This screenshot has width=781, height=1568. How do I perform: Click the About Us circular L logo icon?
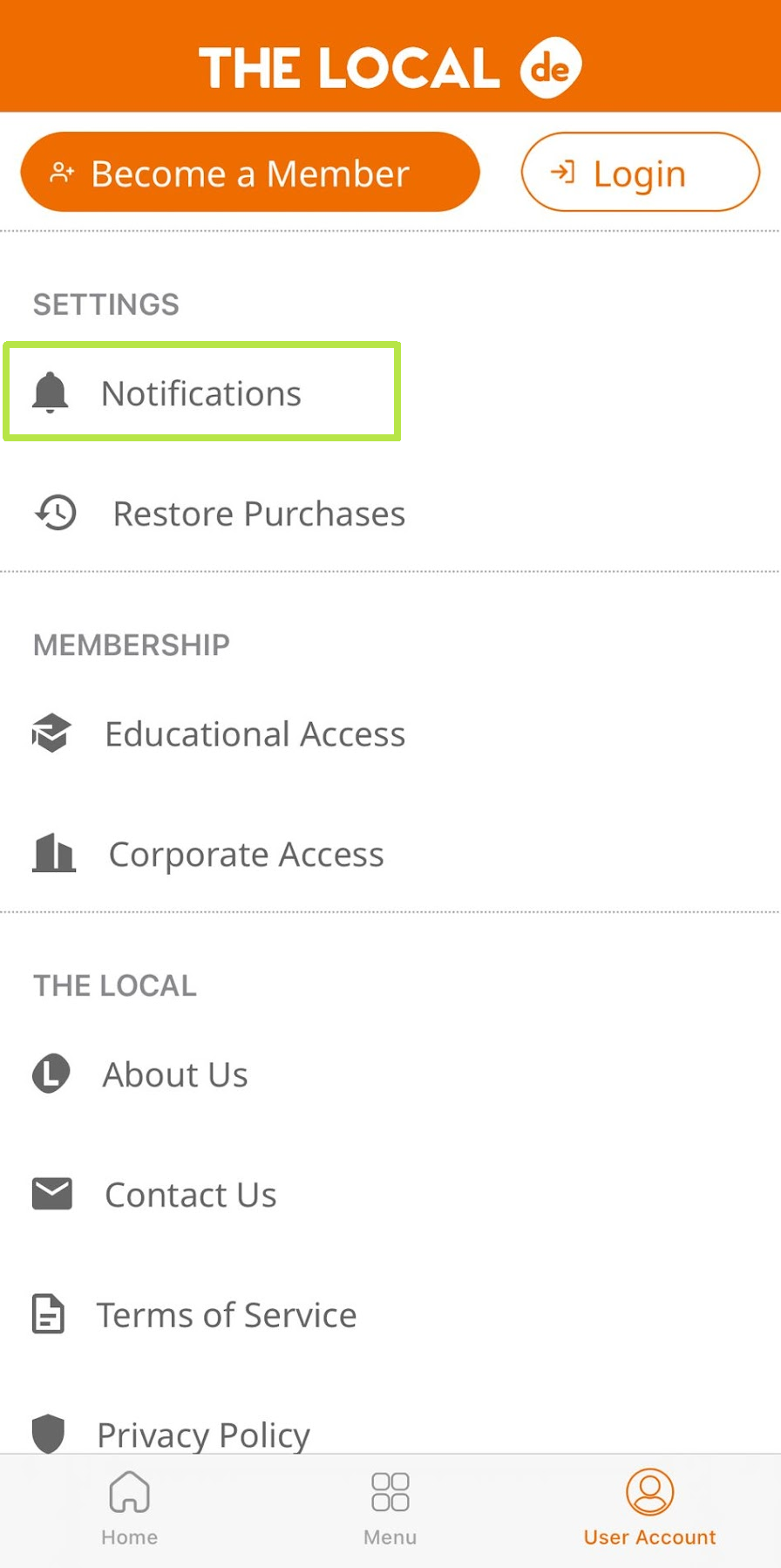click(x=51, y=1074)
